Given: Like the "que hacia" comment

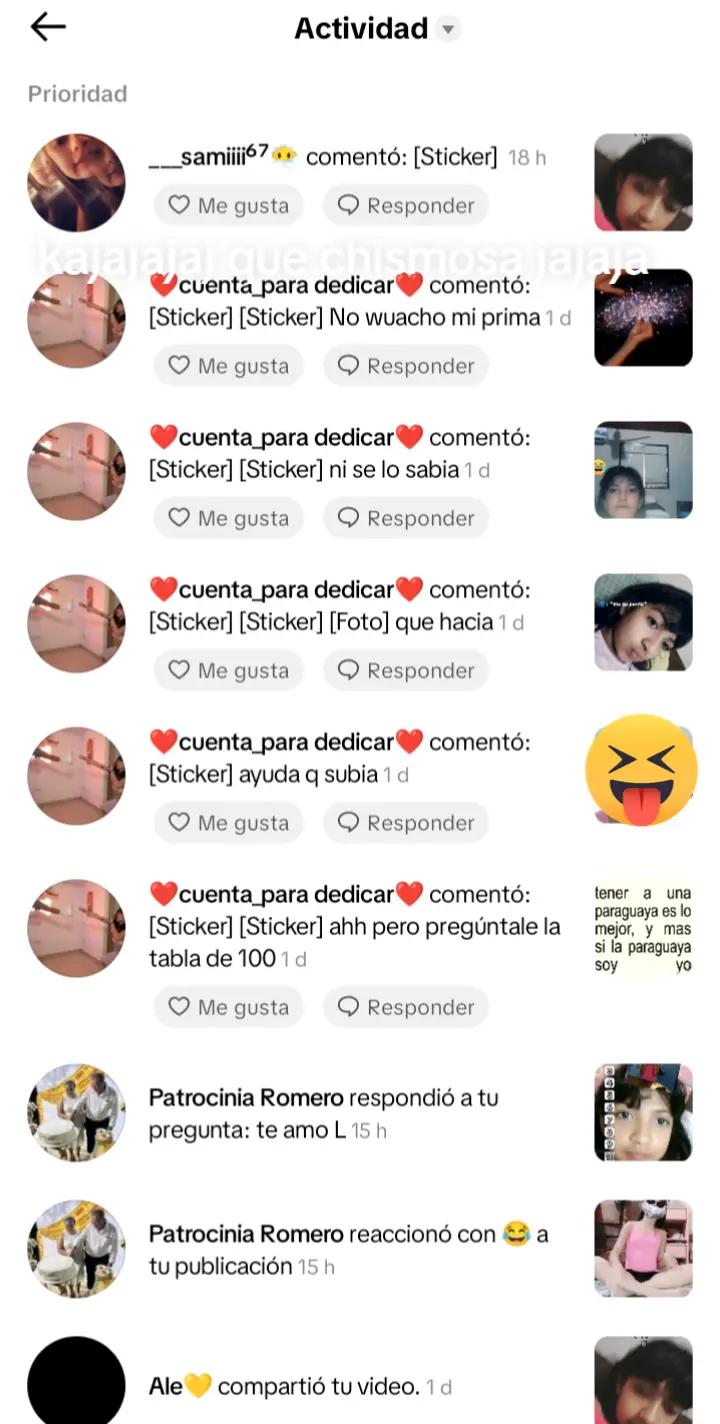Looking at the screenshot, I should (x=229, y=670).
